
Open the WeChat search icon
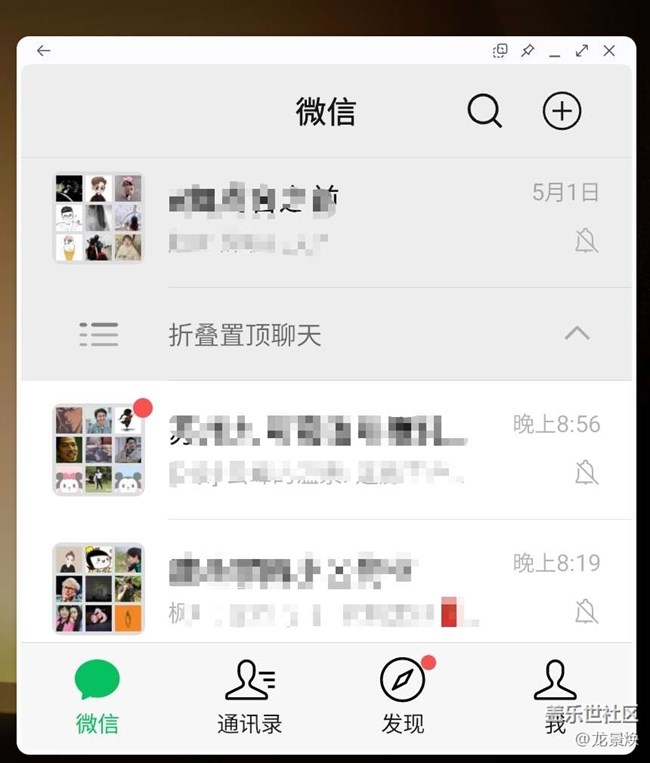pyautogui.click(x=485, y=111)
